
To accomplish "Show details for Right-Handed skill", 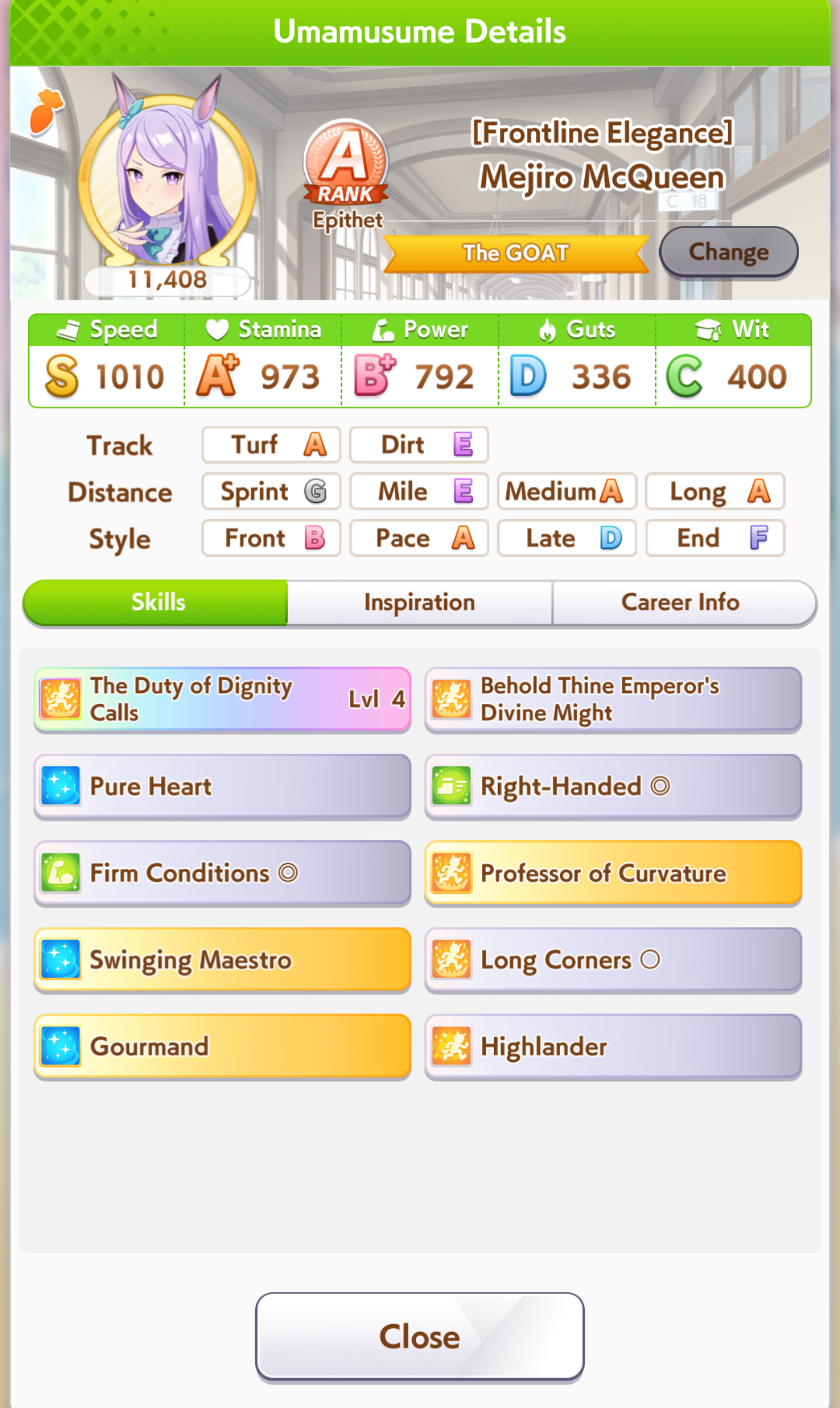I will [x=613, y=786].
